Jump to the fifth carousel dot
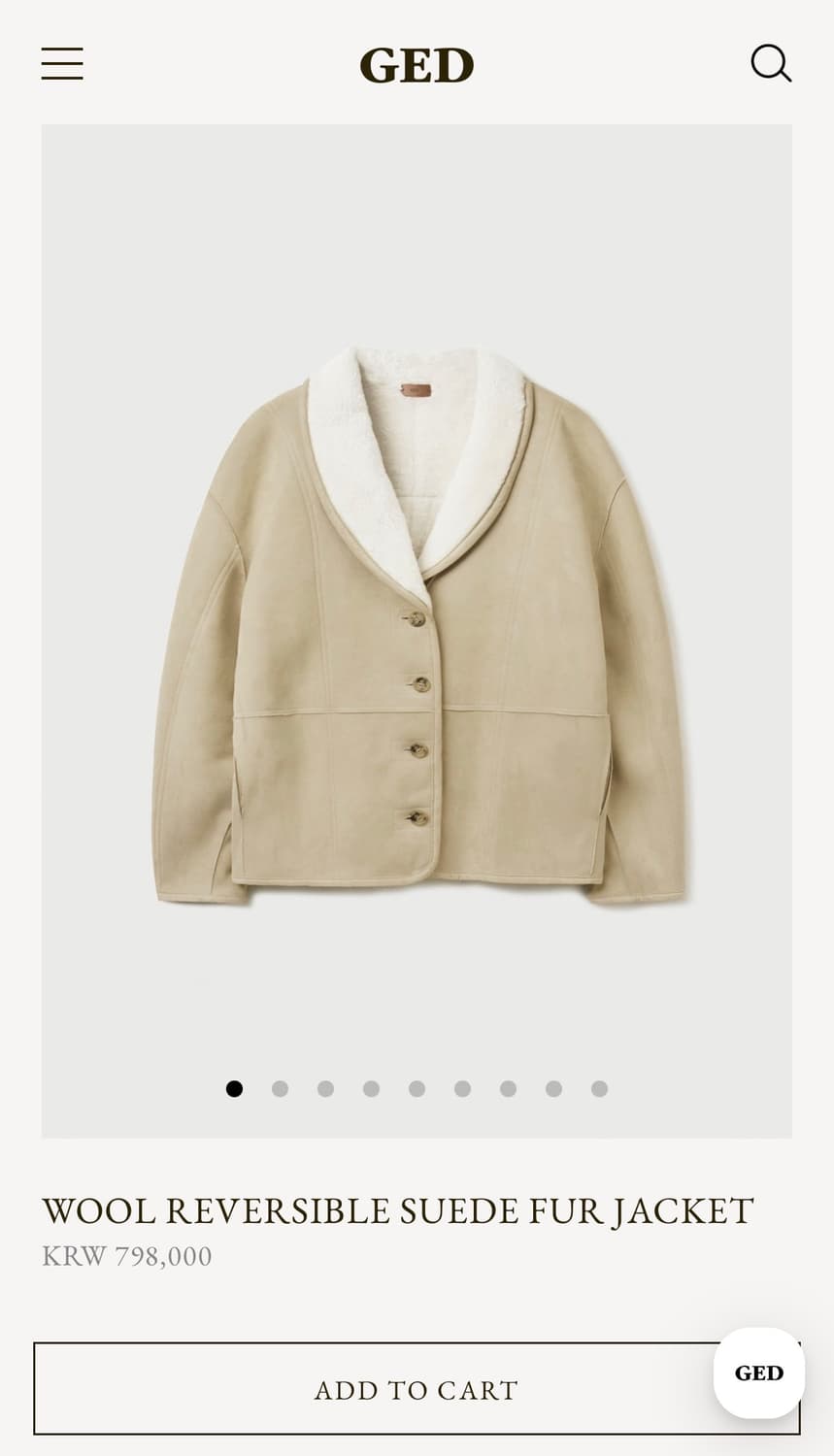Image resolution: width=834 pixels, height=1456 pixels. pyautogui.click(x=417, y=1089)
